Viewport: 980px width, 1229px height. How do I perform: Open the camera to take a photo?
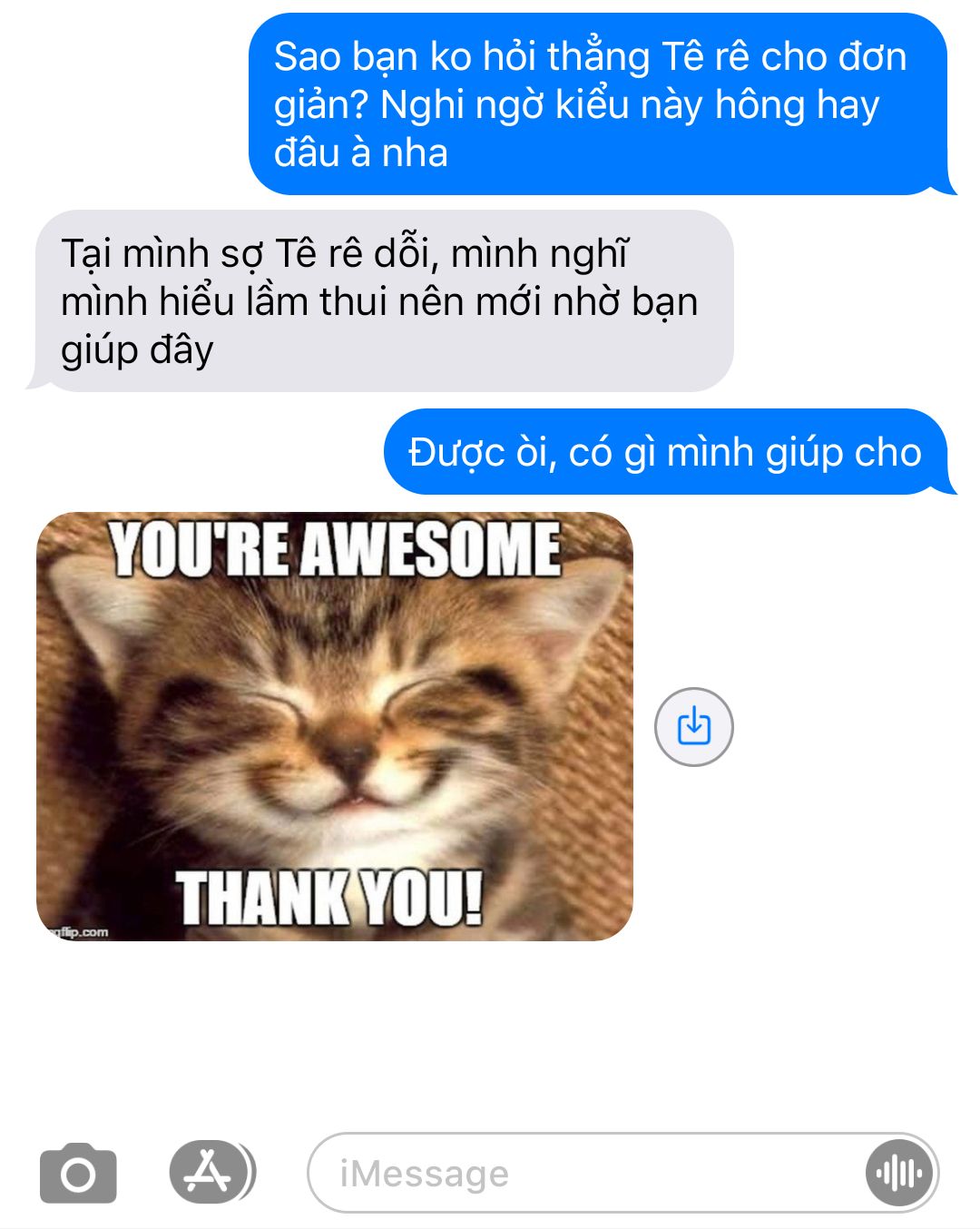pos(78,1174)
